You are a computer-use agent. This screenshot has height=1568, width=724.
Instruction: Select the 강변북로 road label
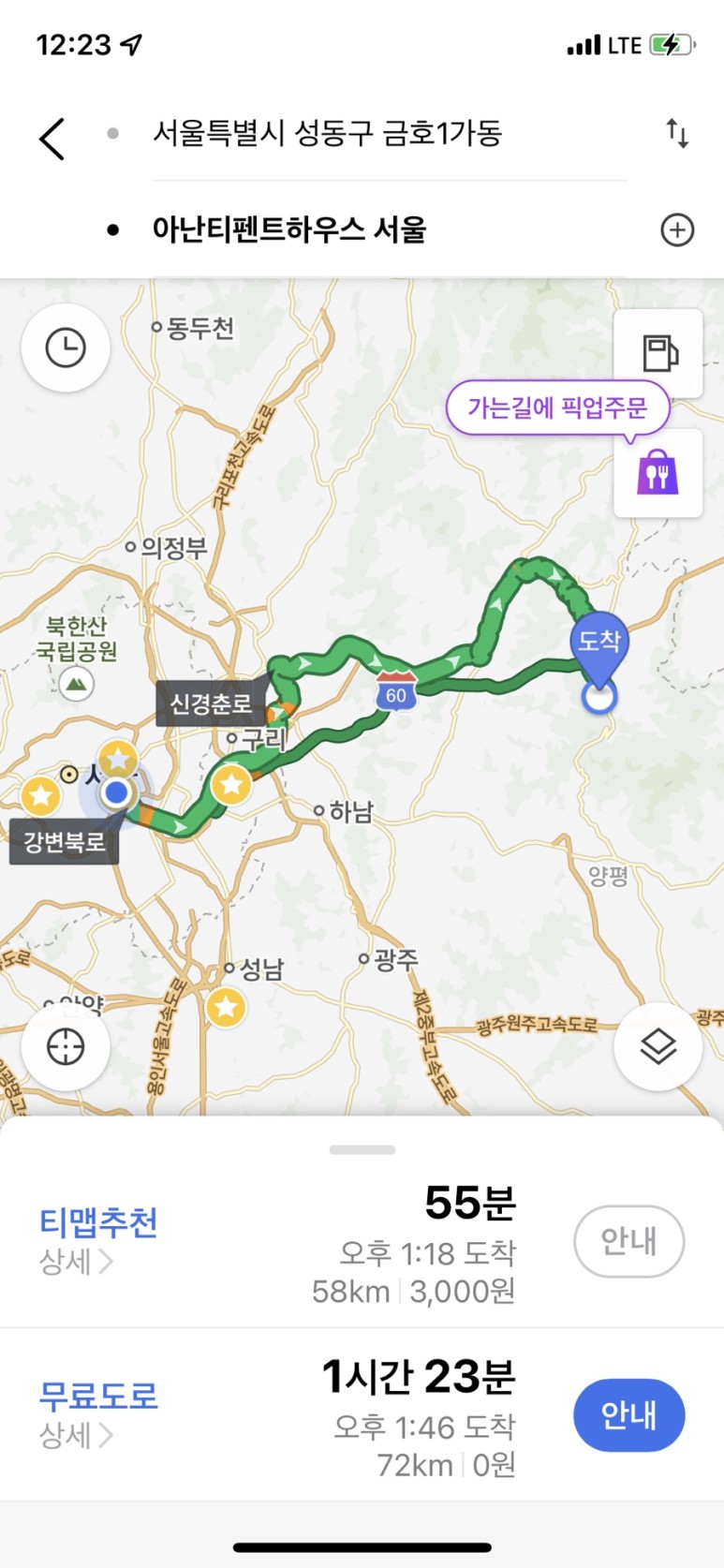[62, 841]
